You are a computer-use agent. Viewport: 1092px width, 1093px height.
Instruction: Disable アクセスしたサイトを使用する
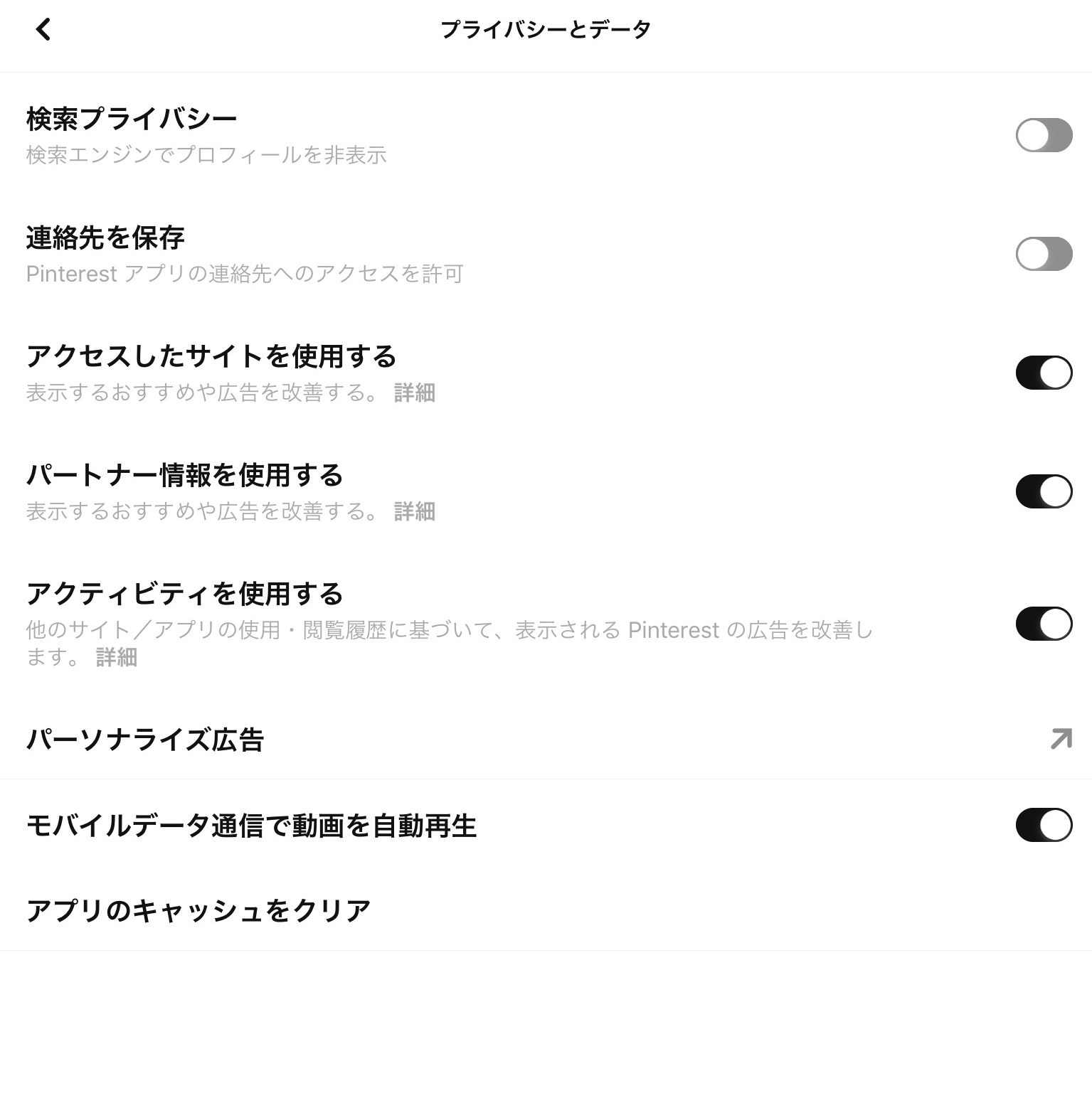tap(1043, 373)
